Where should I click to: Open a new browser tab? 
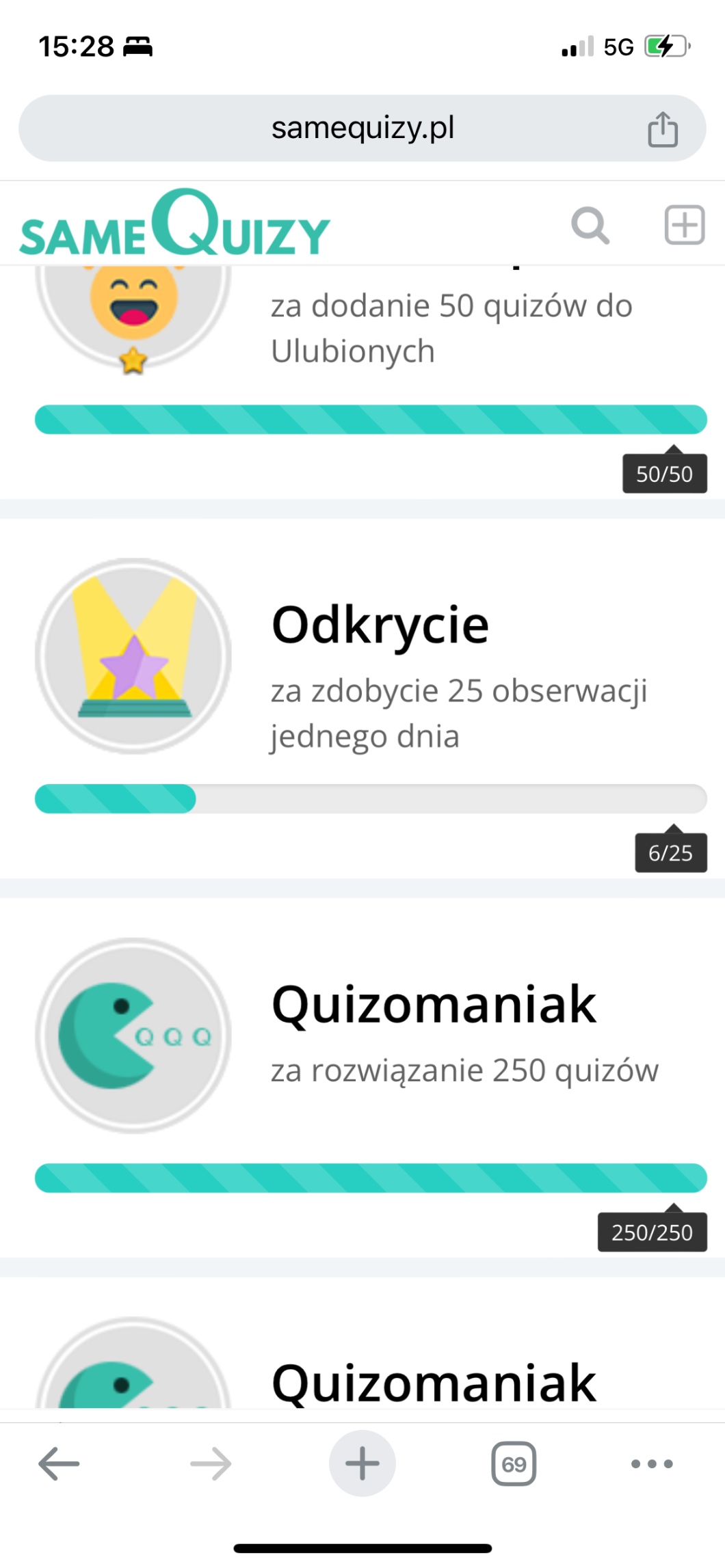coord(362,1464)
